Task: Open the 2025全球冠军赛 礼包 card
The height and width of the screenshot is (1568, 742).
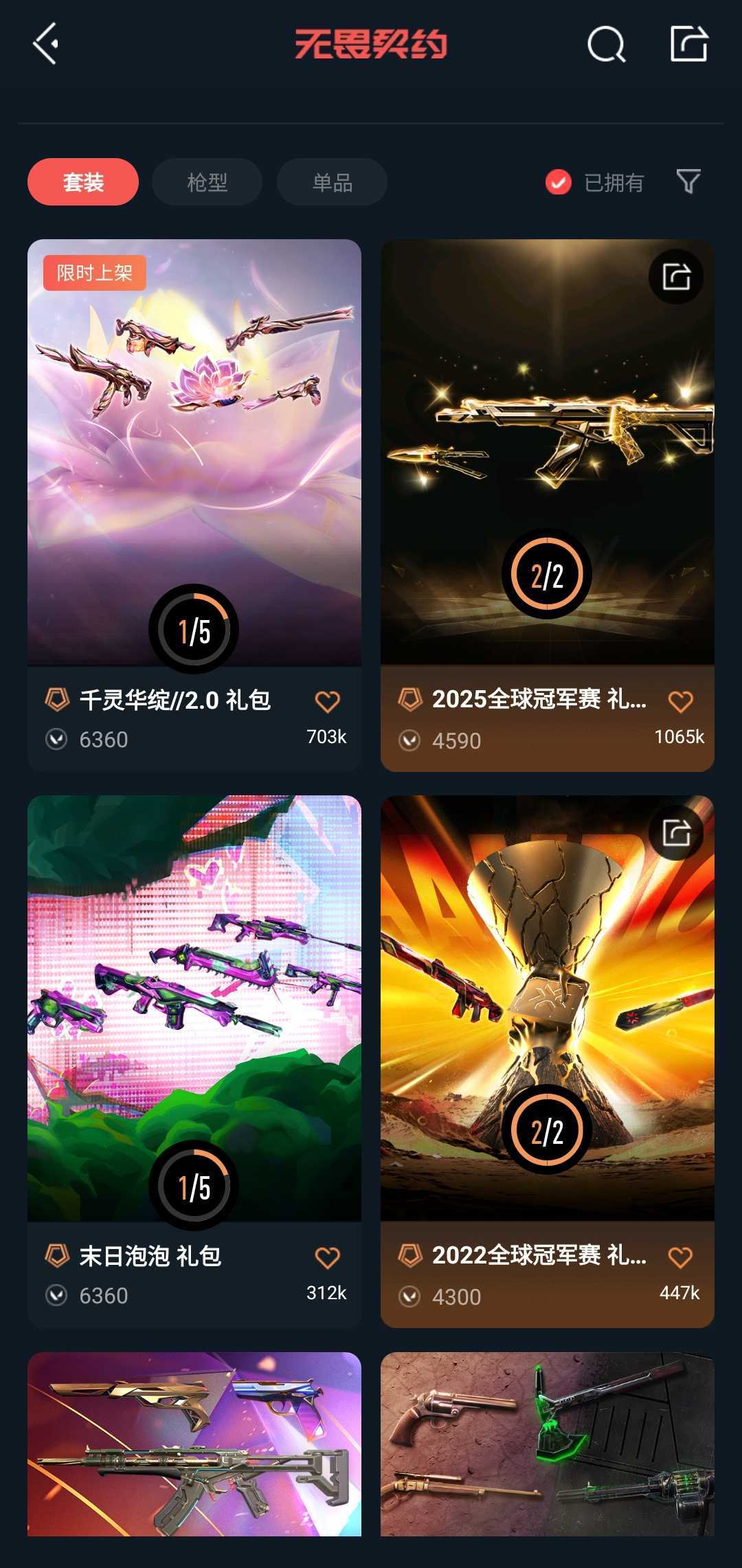Action: [x=548, y=505]
